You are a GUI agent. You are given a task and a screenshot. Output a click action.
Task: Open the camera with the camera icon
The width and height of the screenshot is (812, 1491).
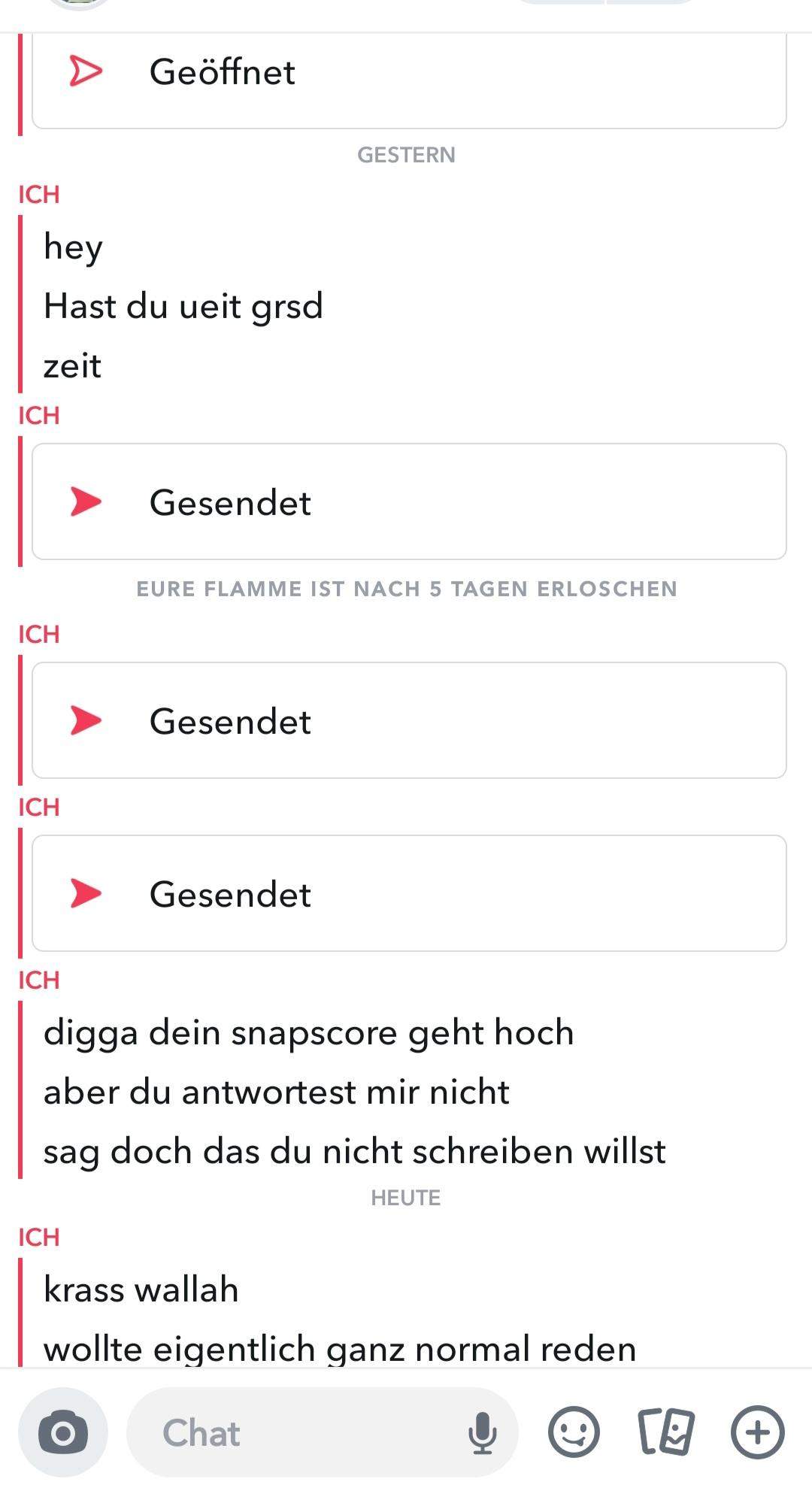62,1432
